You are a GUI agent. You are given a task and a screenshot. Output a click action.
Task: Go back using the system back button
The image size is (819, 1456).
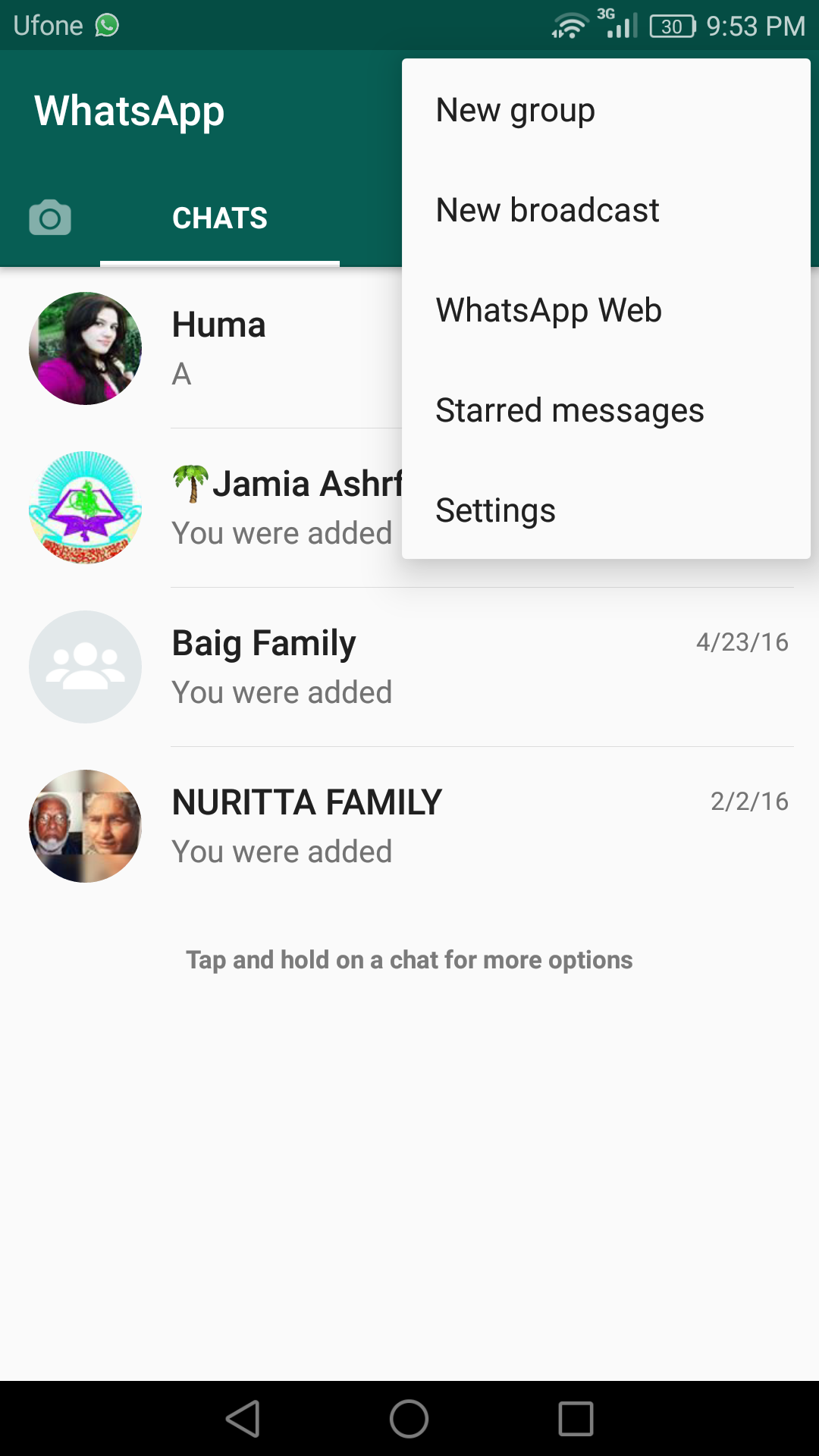(243, 1419)
